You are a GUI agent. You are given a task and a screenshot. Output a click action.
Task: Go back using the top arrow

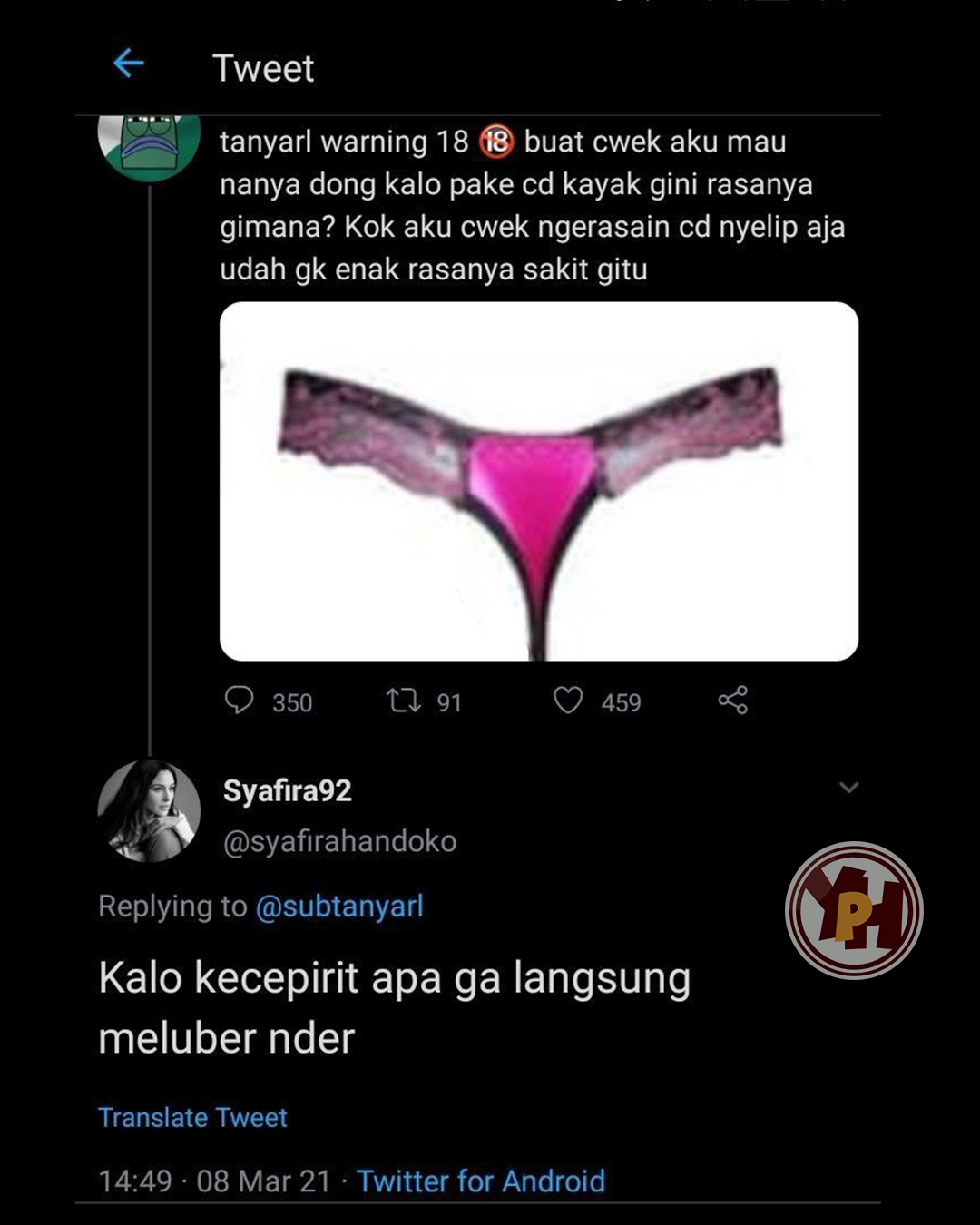point(129,64)
